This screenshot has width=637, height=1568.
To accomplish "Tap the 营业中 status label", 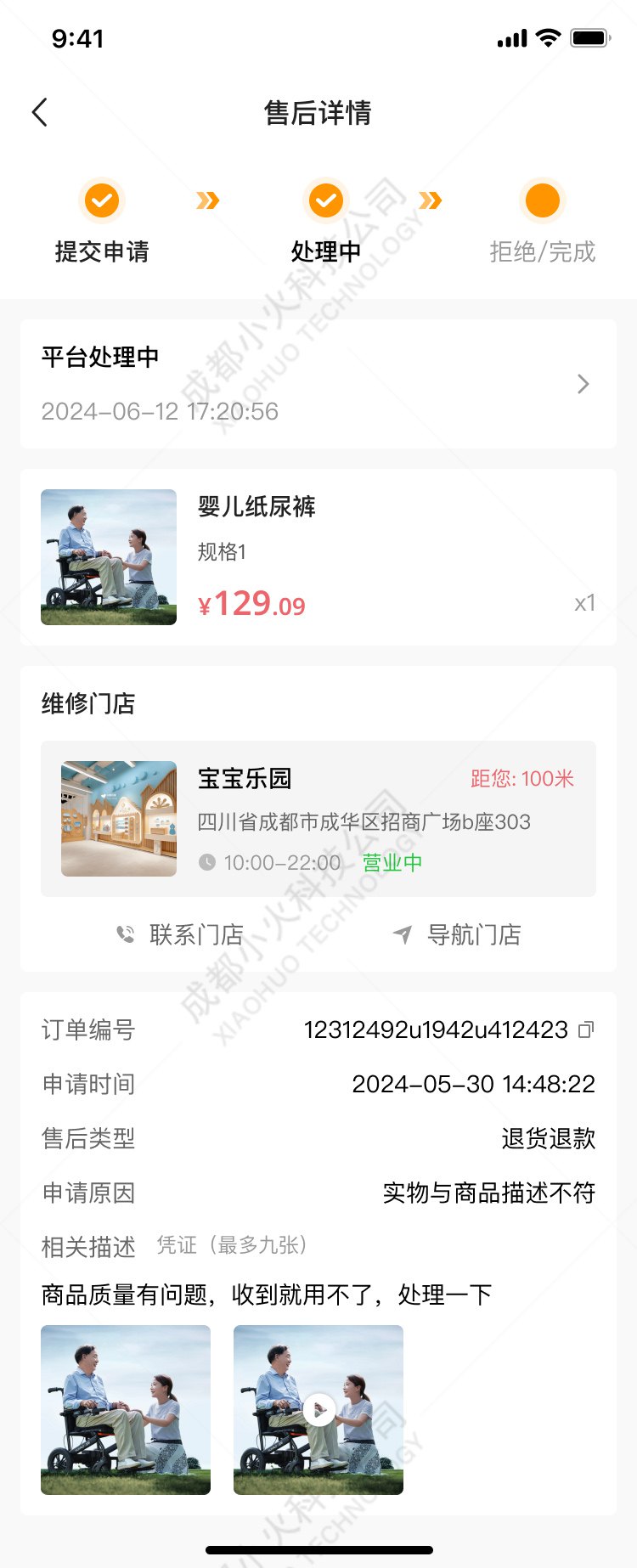I will [x=392, y=862].
